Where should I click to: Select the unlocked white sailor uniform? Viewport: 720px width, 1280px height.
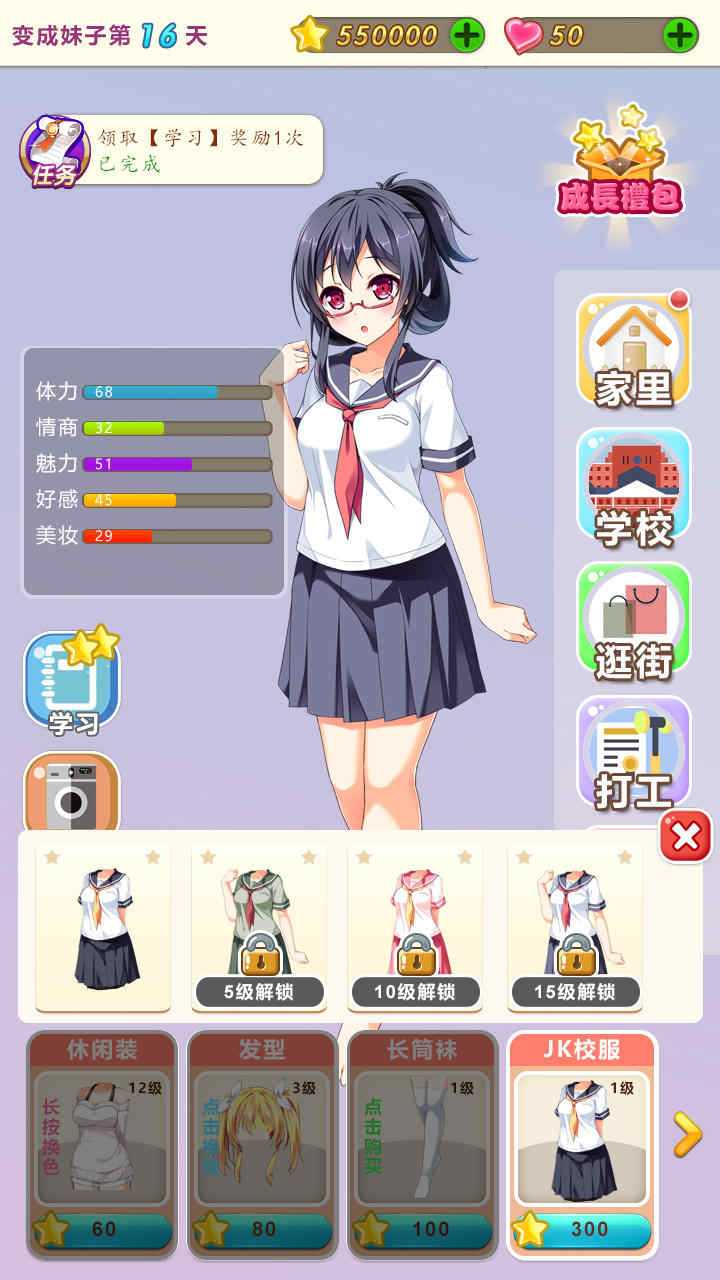(103, 927)
